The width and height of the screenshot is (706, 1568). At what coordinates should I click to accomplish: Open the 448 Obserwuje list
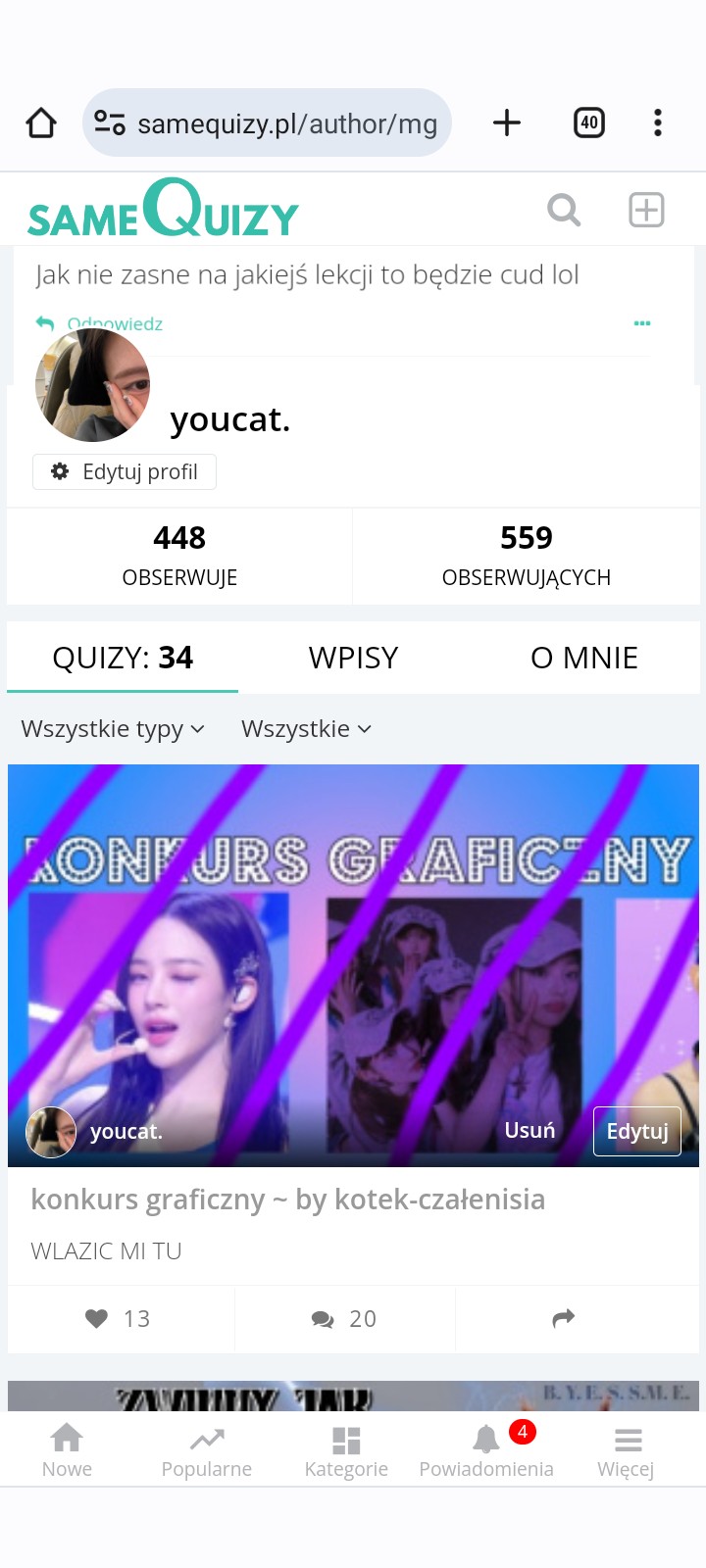(x=179, y=555)
